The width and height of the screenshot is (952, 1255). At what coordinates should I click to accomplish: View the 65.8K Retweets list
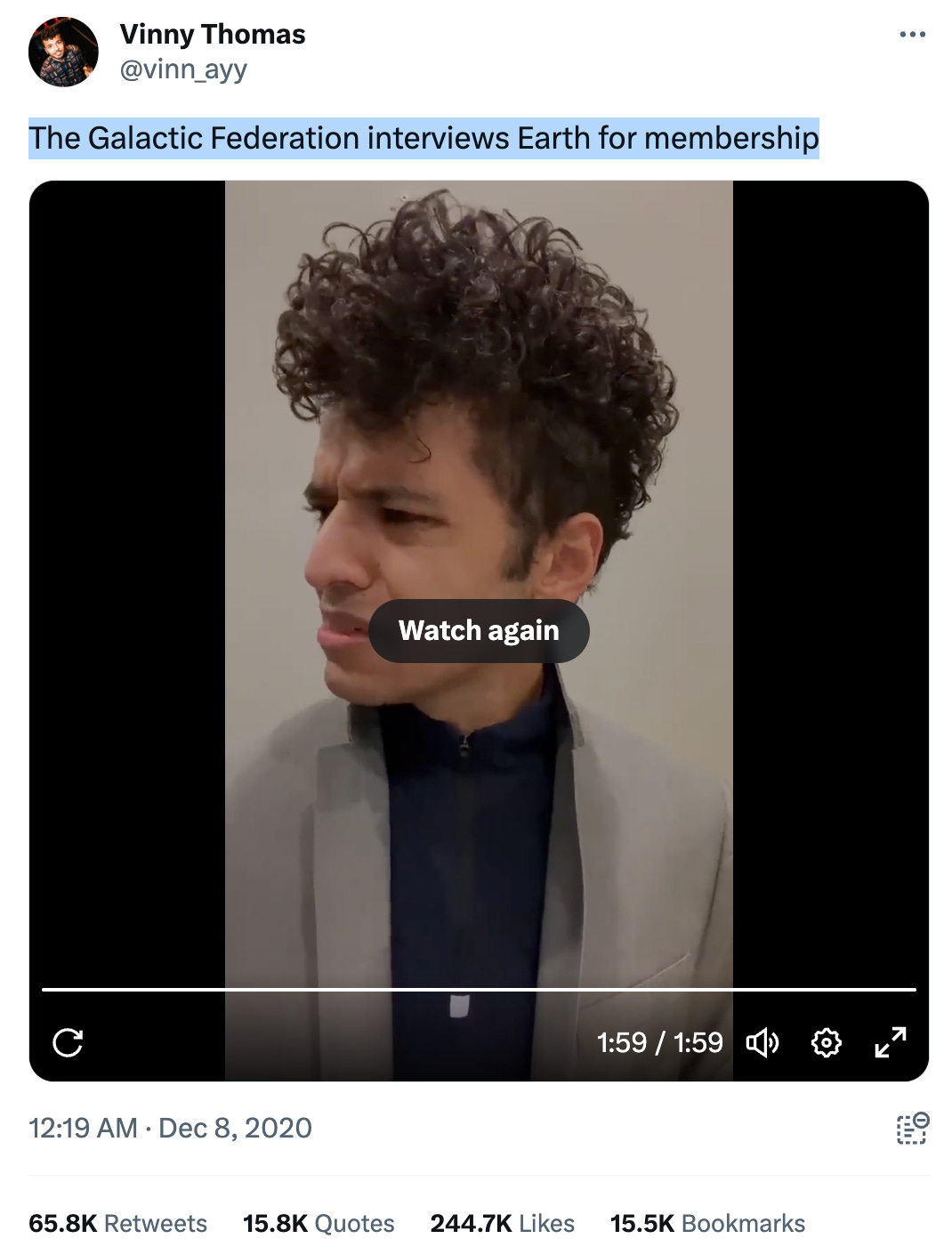coord(117,1224)
